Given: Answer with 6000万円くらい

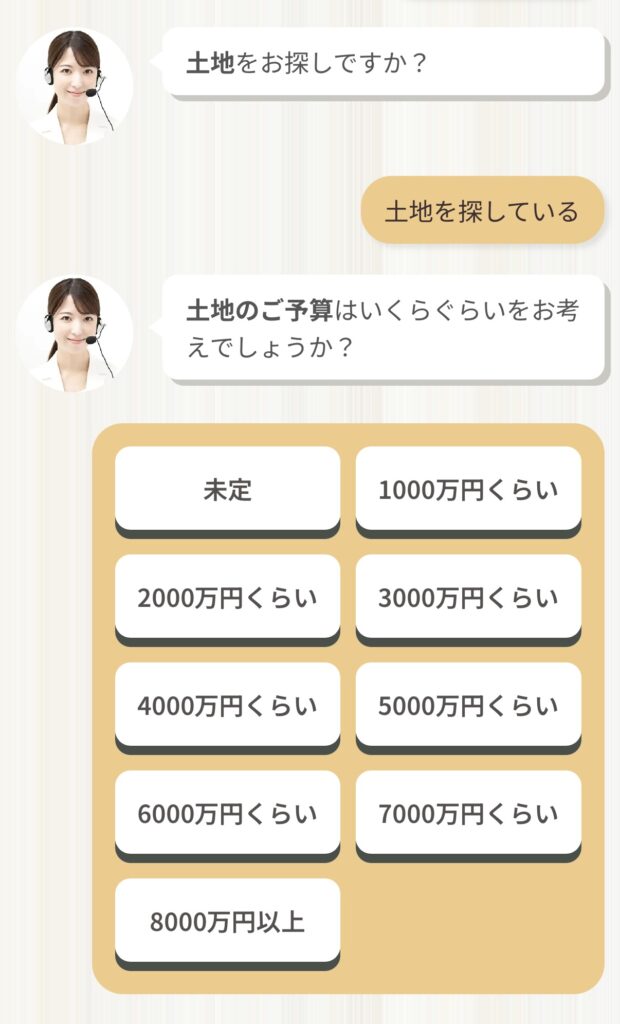Looking at the screenshot, I should (227, 814).
